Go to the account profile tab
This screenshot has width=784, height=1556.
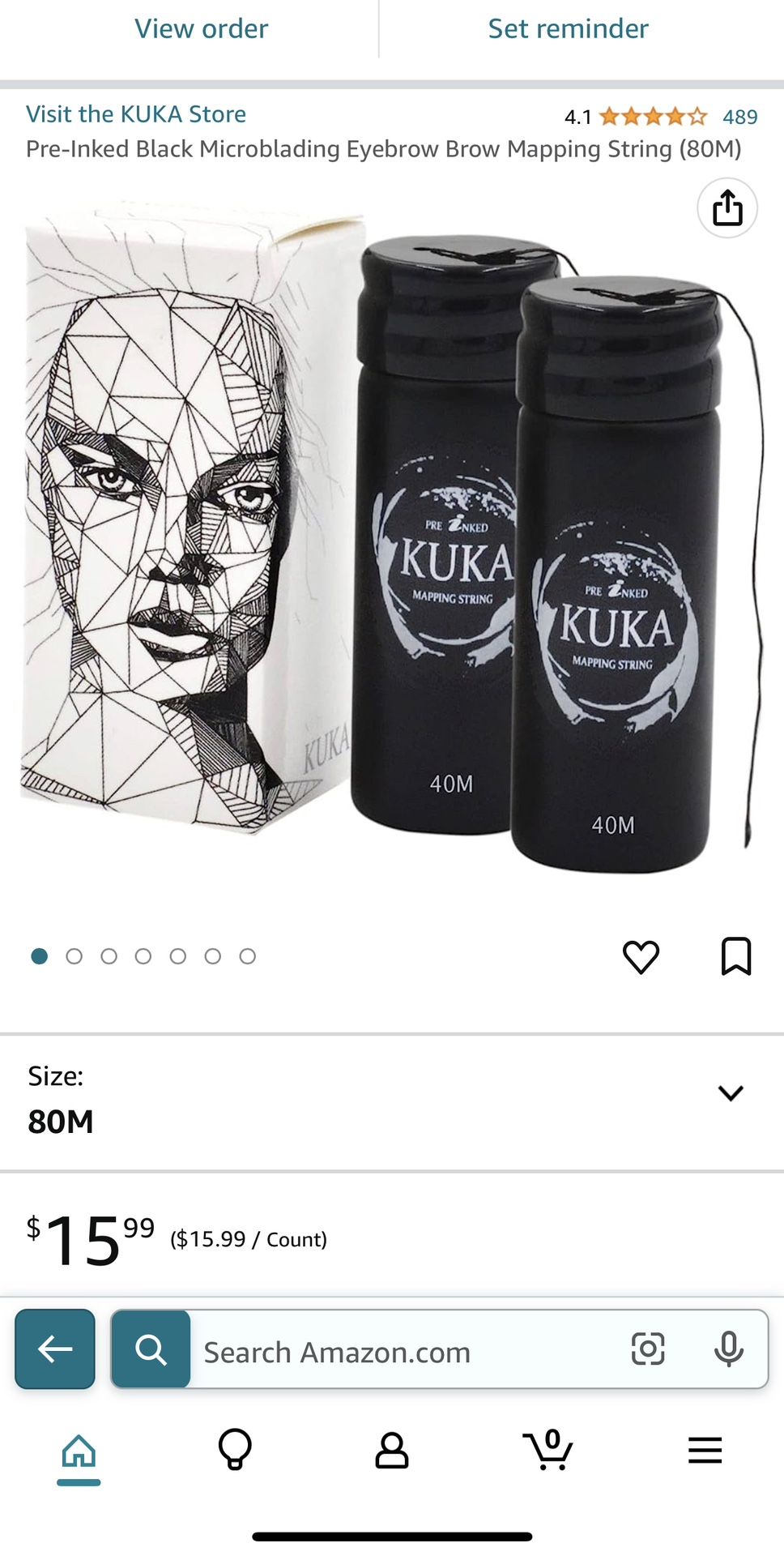(392, 1450)
